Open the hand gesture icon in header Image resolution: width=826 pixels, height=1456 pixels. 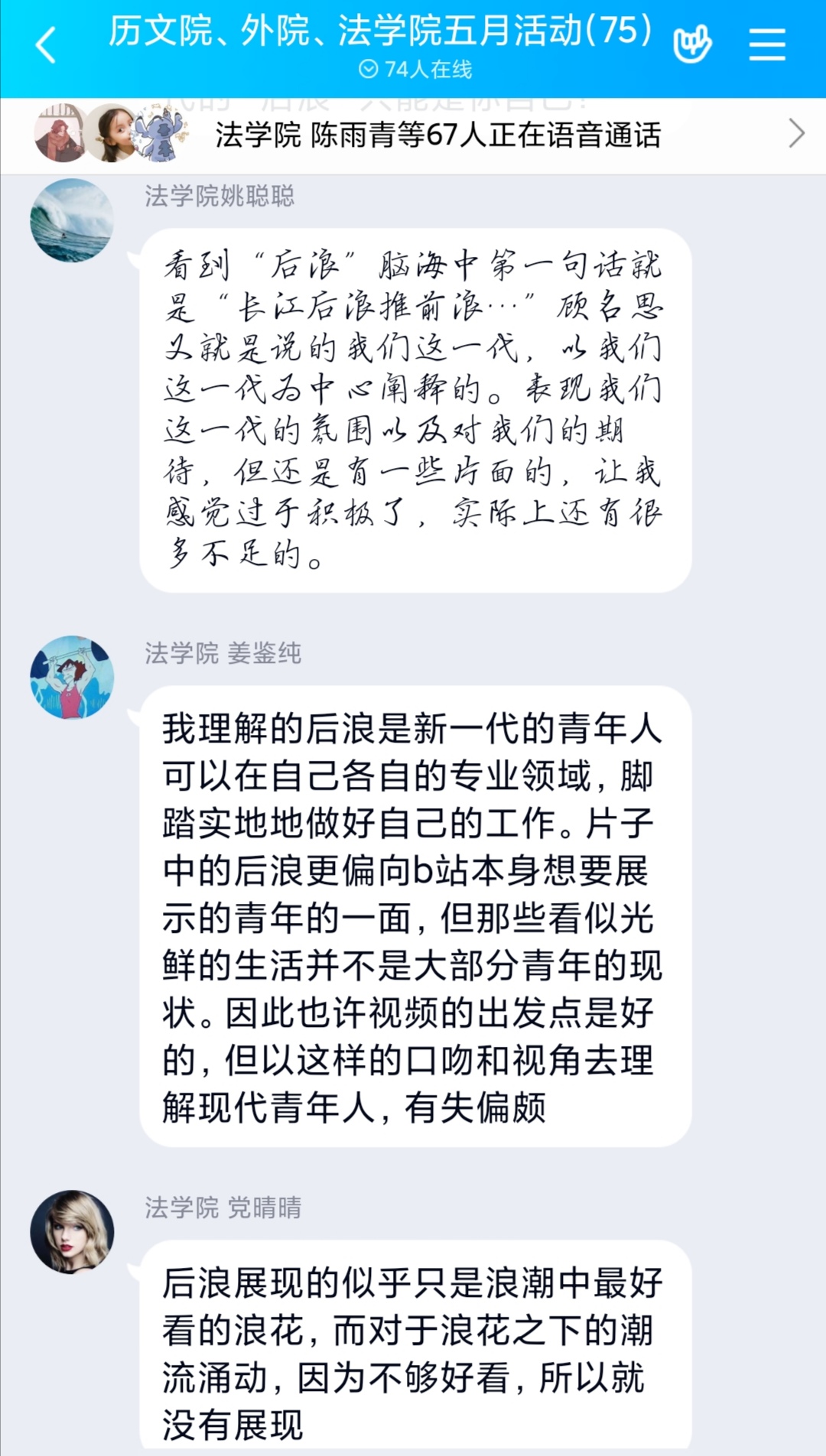(692, 44)
